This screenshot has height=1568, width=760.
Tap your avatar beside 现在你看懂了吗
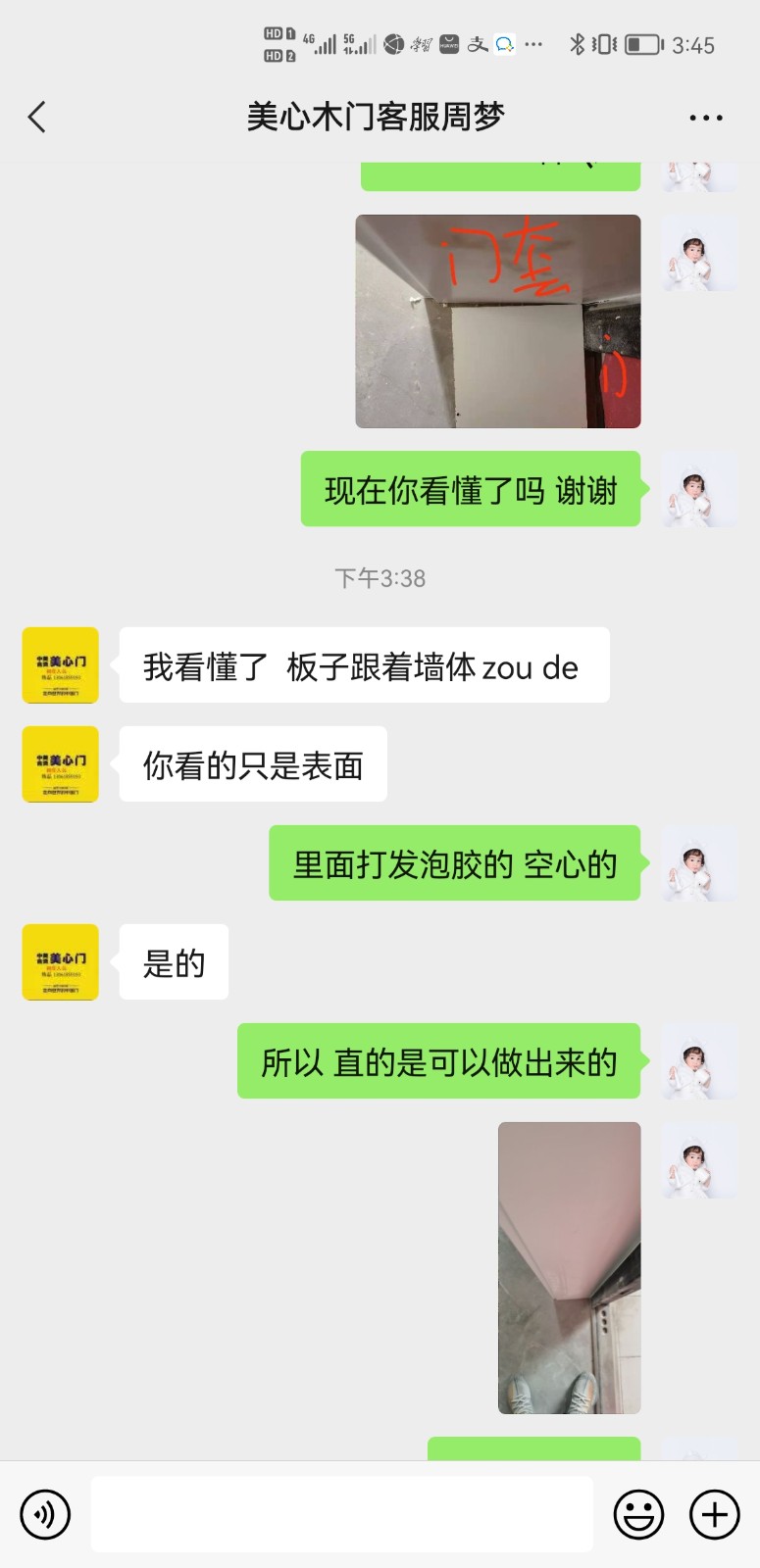tap(699, 489)
